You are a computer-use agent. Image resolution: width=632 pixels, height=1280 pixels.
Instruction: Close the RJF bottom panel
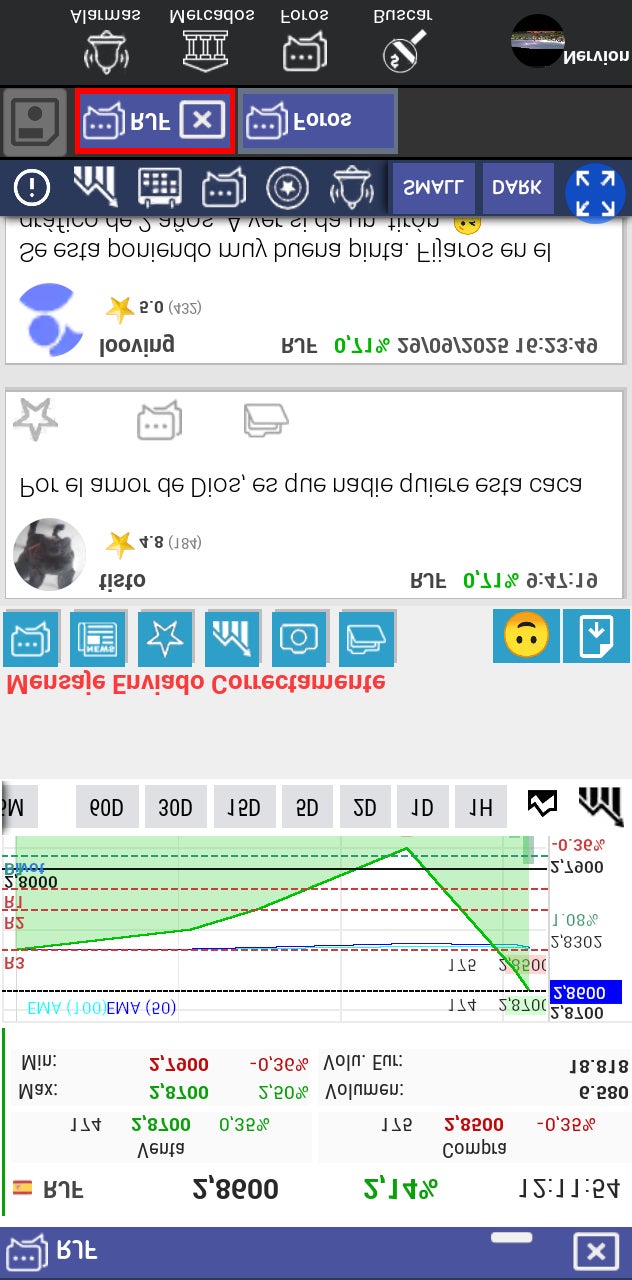tap(595, 1252)
